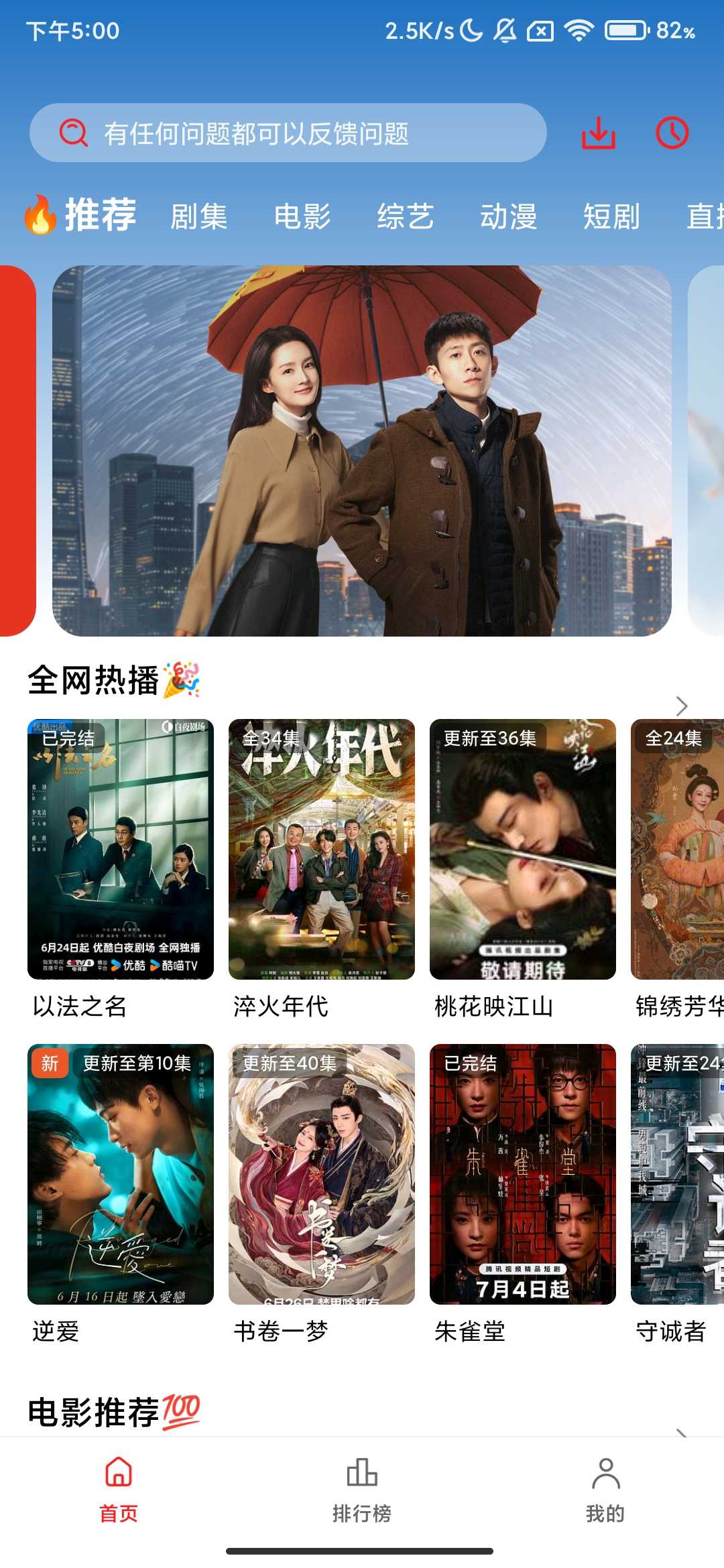The width and height of the screenshot is (724, 1568).
Task: View the show 朱雀堂
Action: point(523,1174)
